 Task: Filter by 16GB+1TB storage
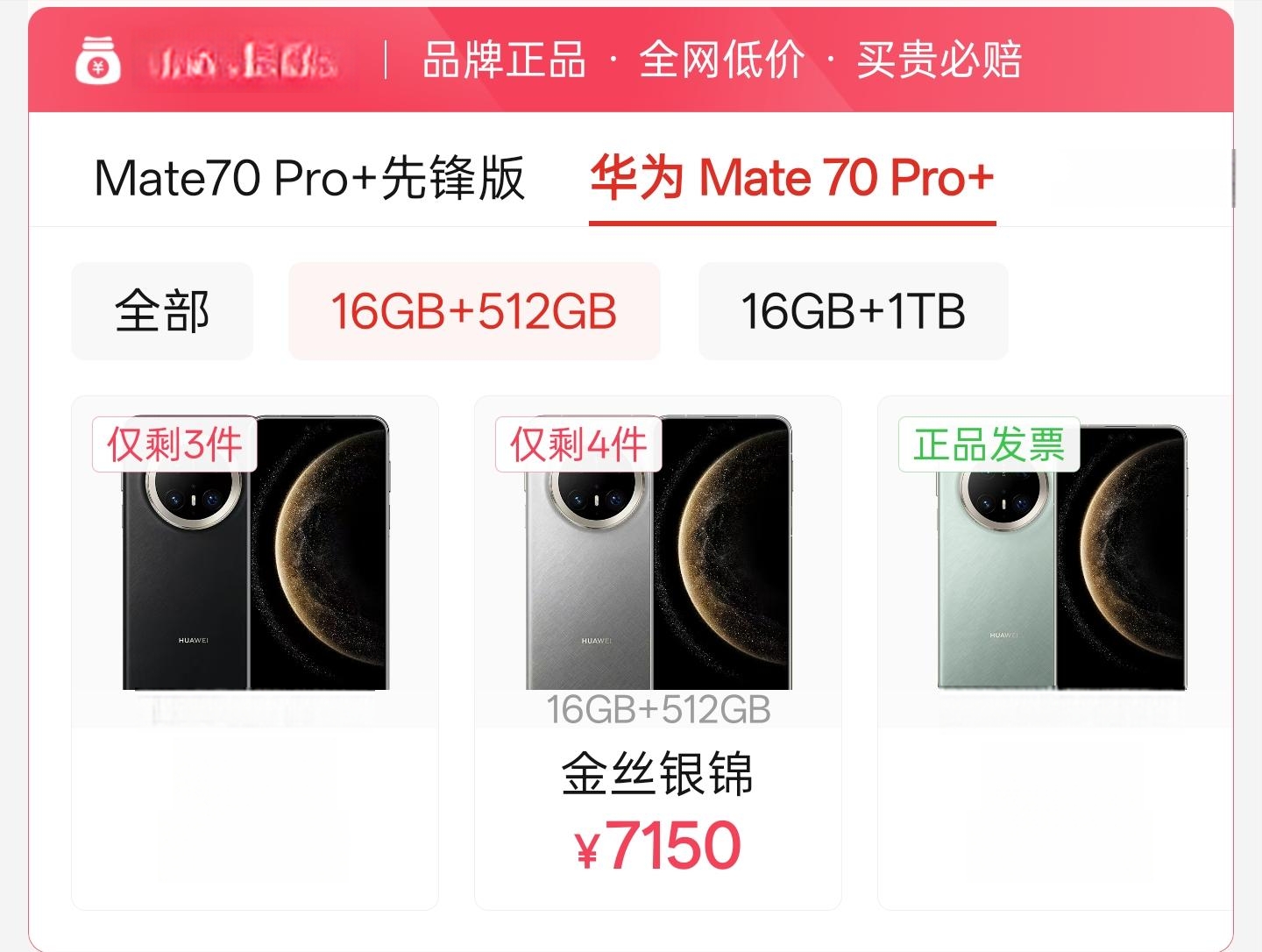click(x=853, y=311)
